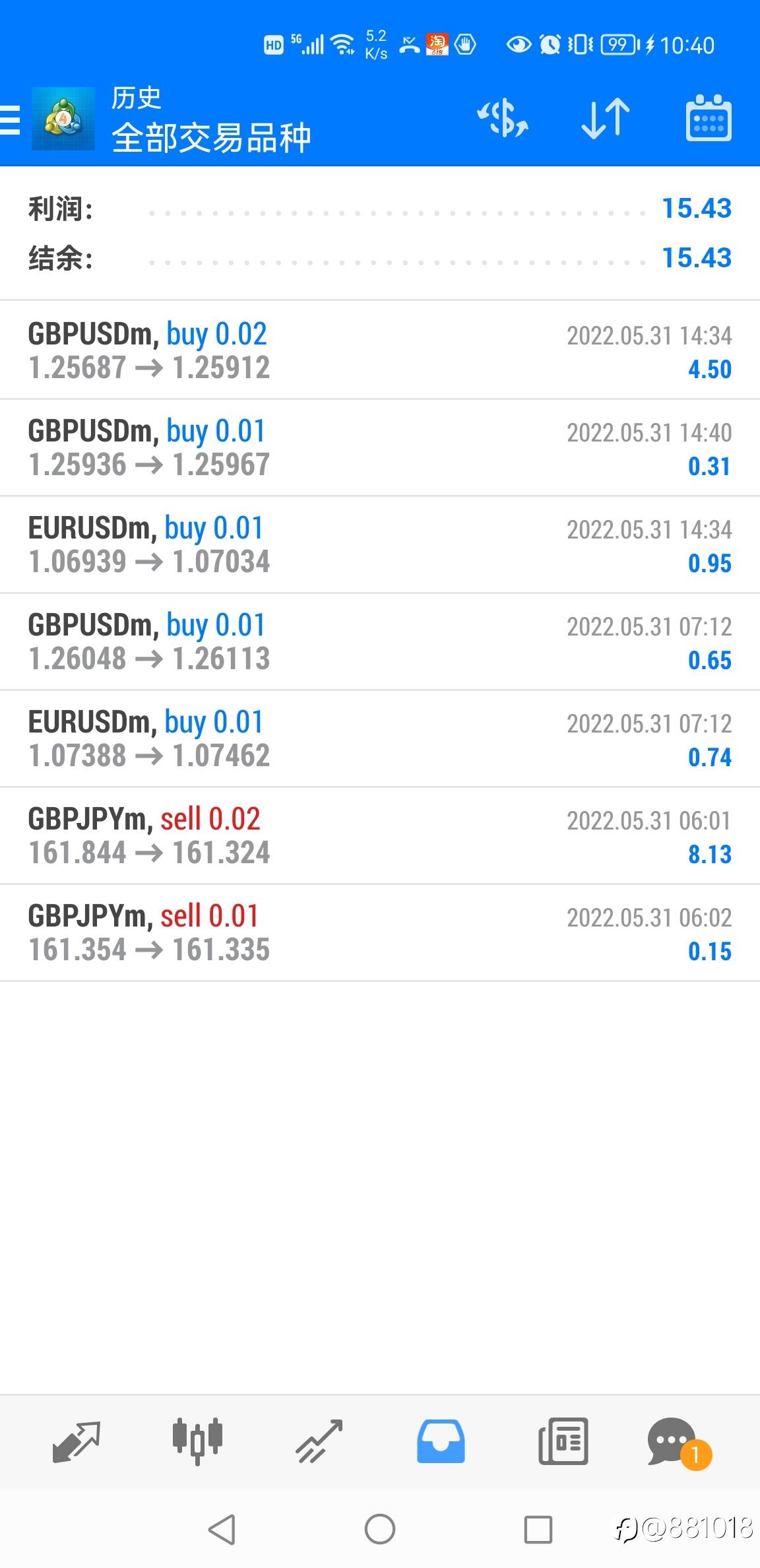Select the history inbox tab

(441, 1441)
